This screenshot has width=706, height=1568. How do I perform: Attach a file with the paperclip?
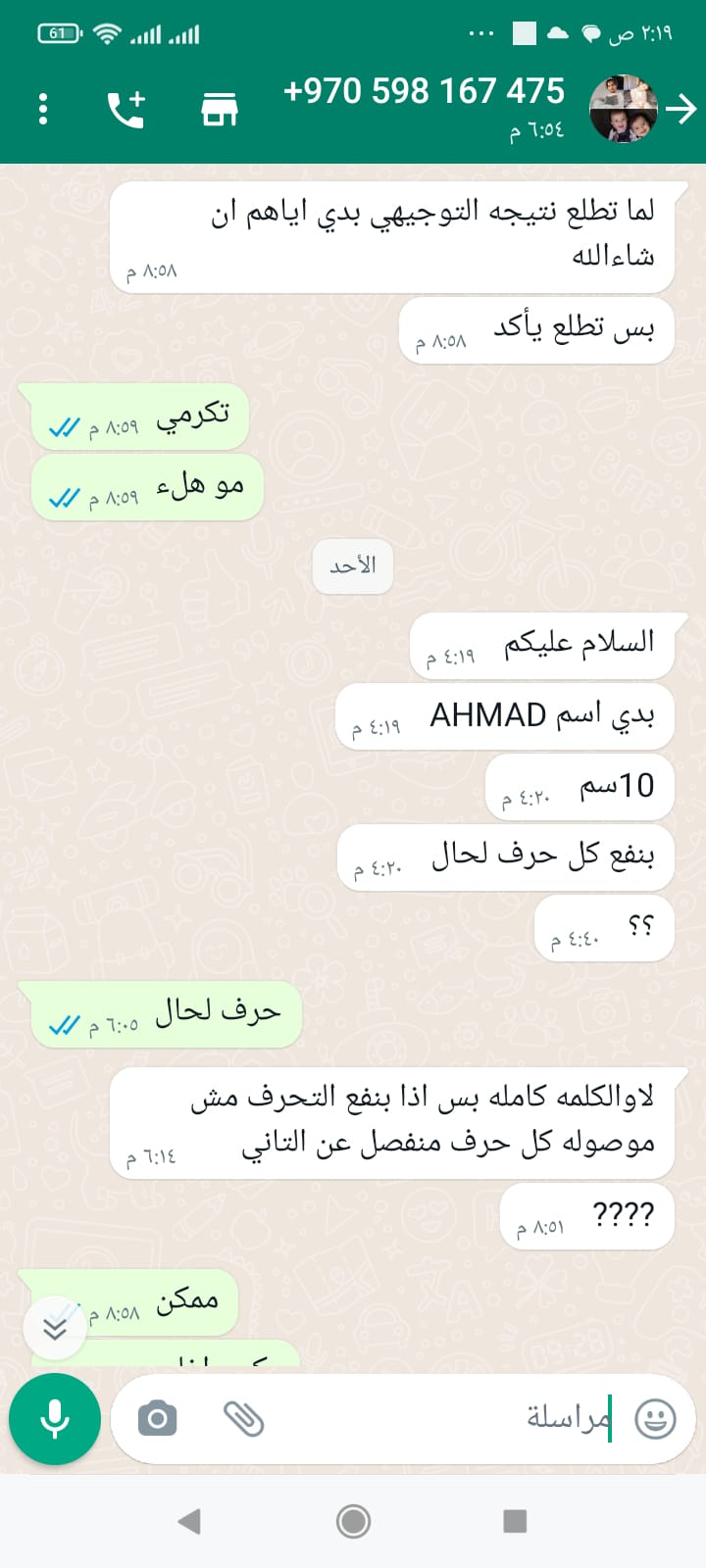click(243, 1418)
